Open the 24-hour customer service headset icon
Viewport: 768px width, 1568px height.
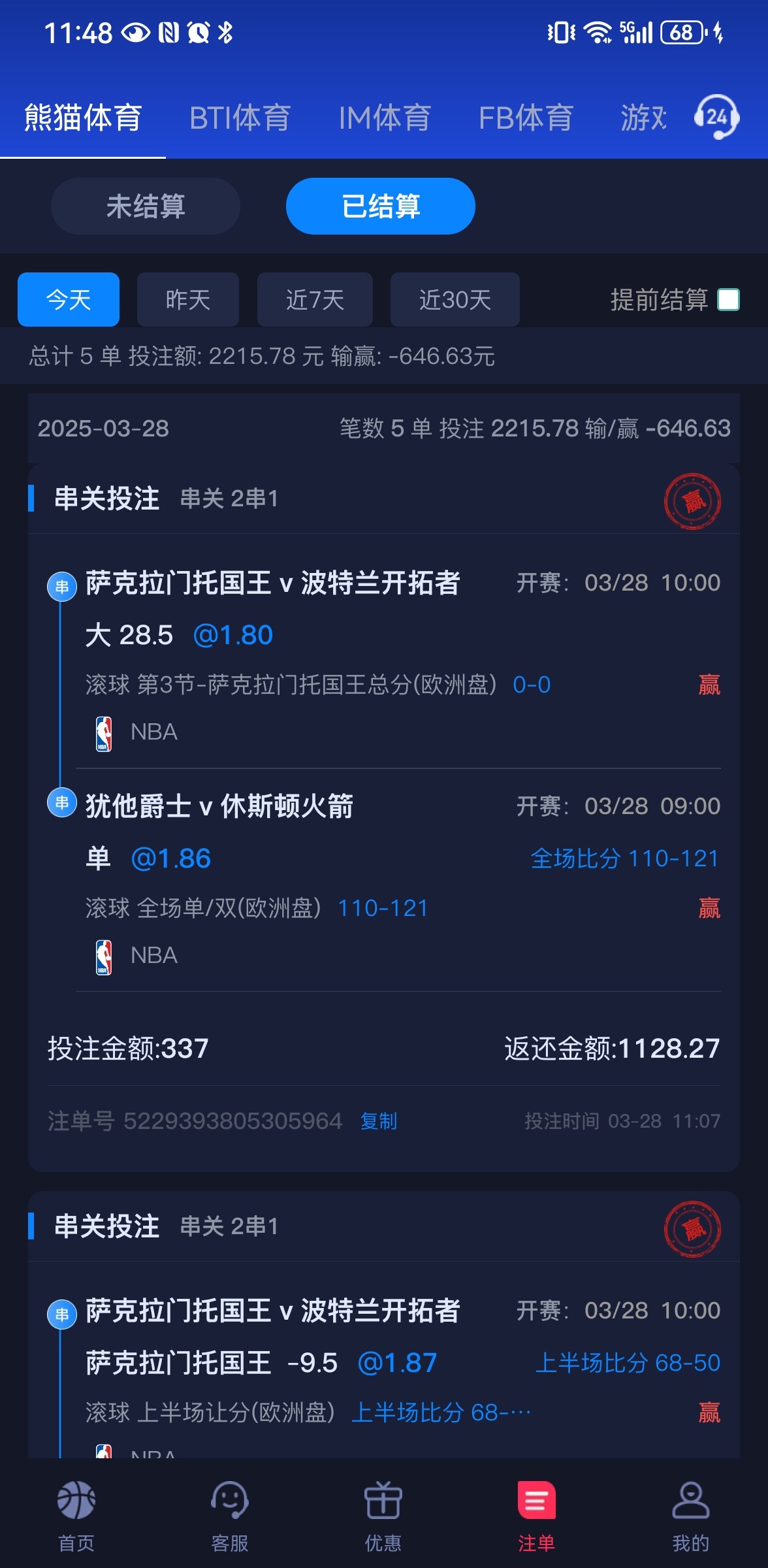coord(716,118)
